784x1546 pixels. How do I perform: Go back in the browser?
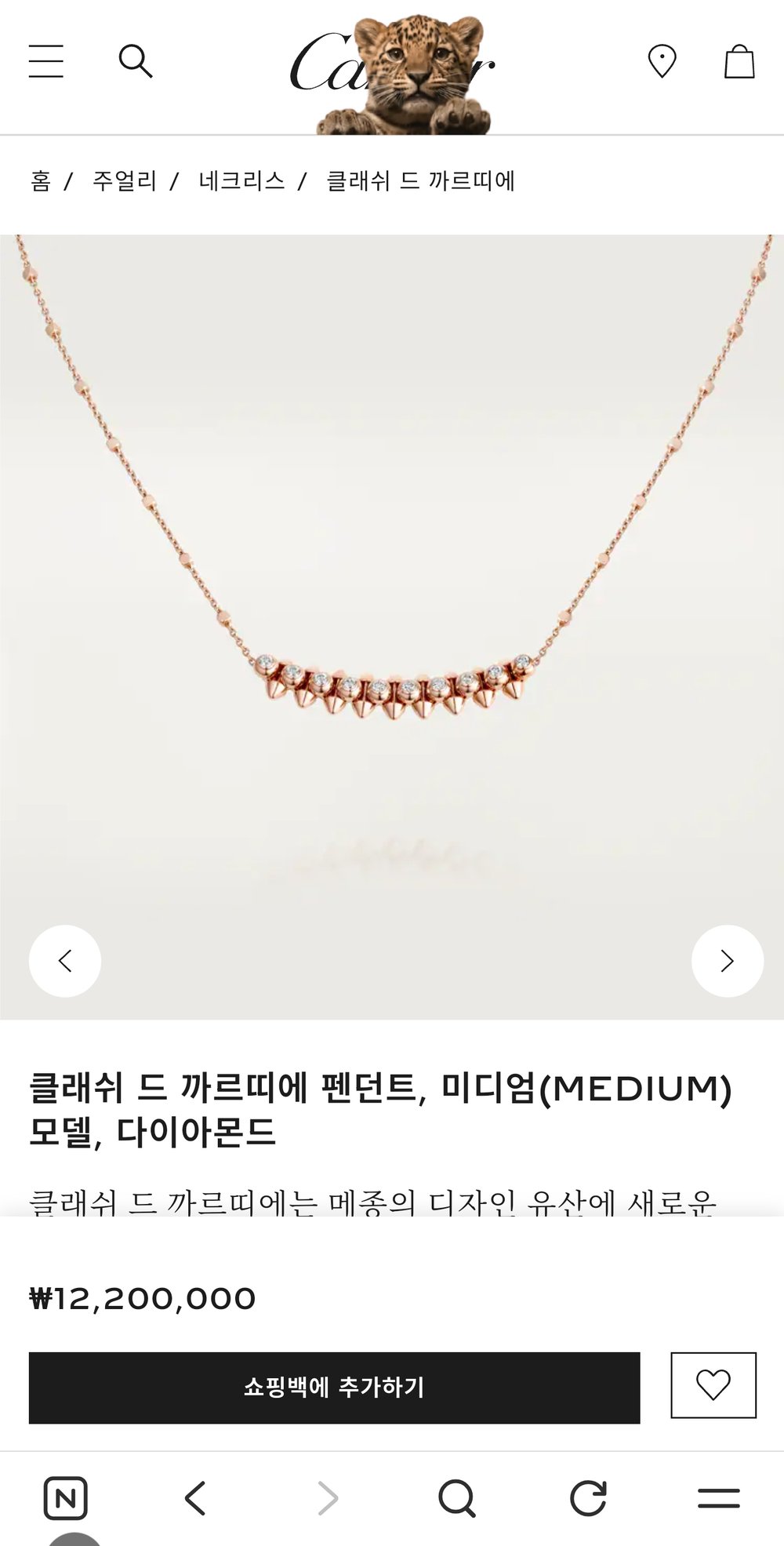[195, 1499]
